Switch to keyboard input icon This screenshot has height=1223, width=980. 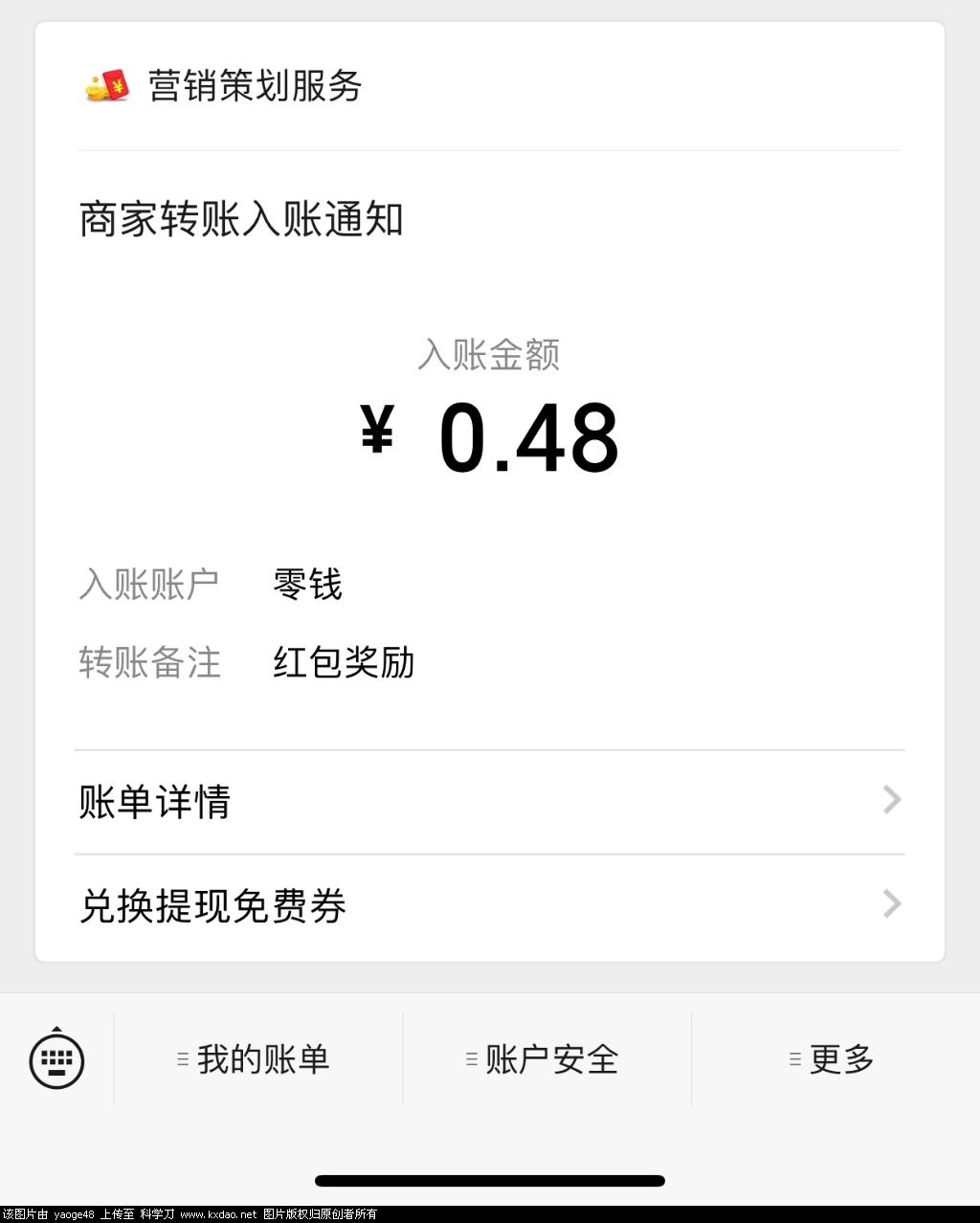pyautogui.click(x=57, y=1059)
